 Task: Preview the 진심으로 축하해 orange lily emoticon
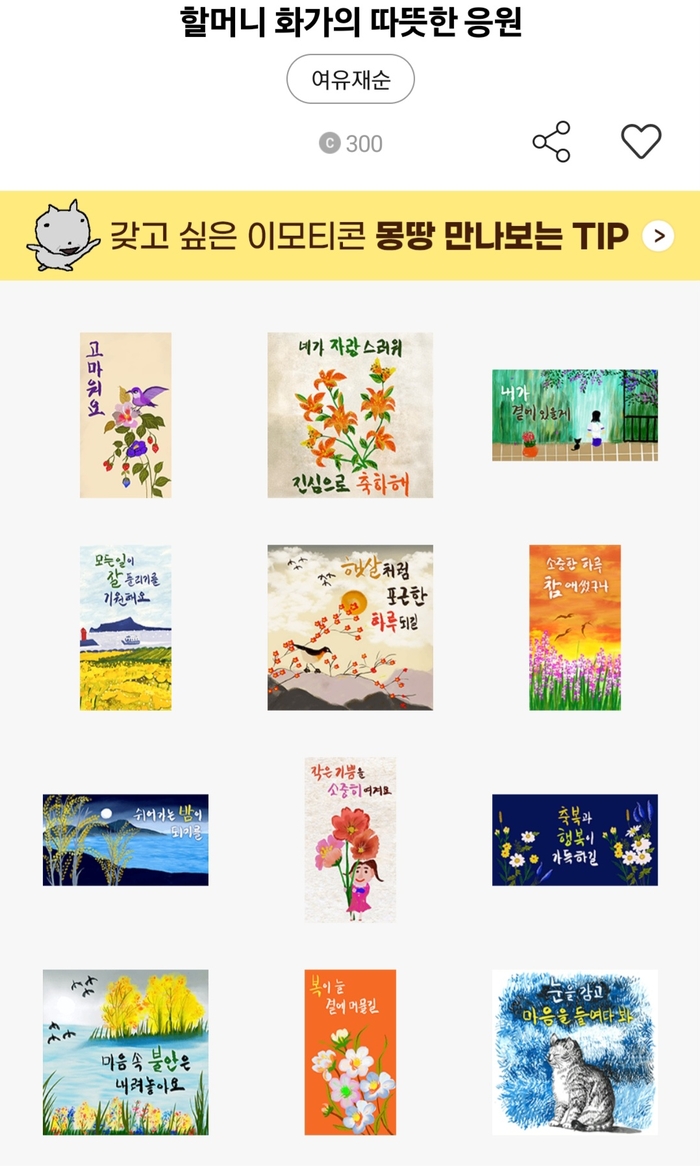pyautogui.click(x=350, y=415)
